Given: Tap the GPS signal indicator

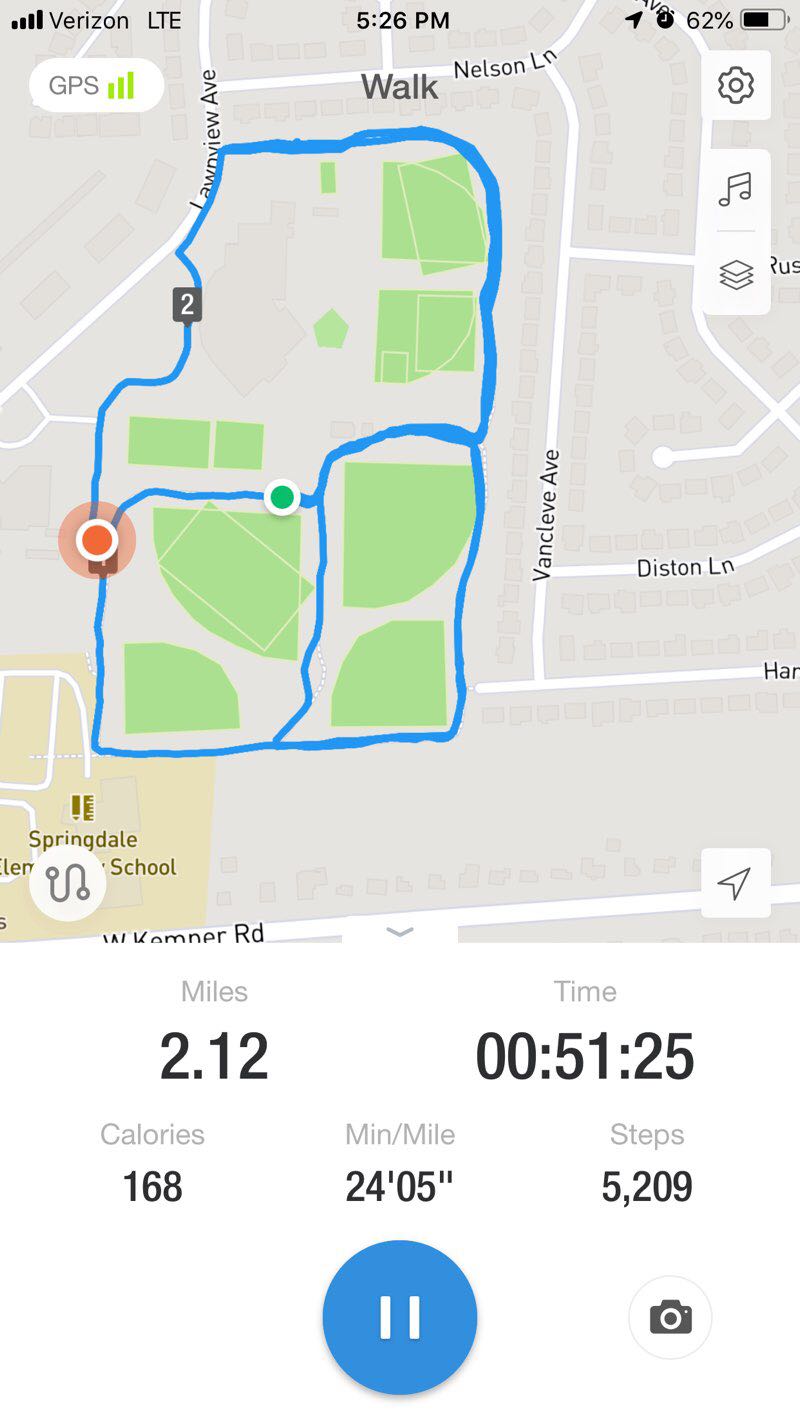Looking at the screenshot, I should point(96,85).
